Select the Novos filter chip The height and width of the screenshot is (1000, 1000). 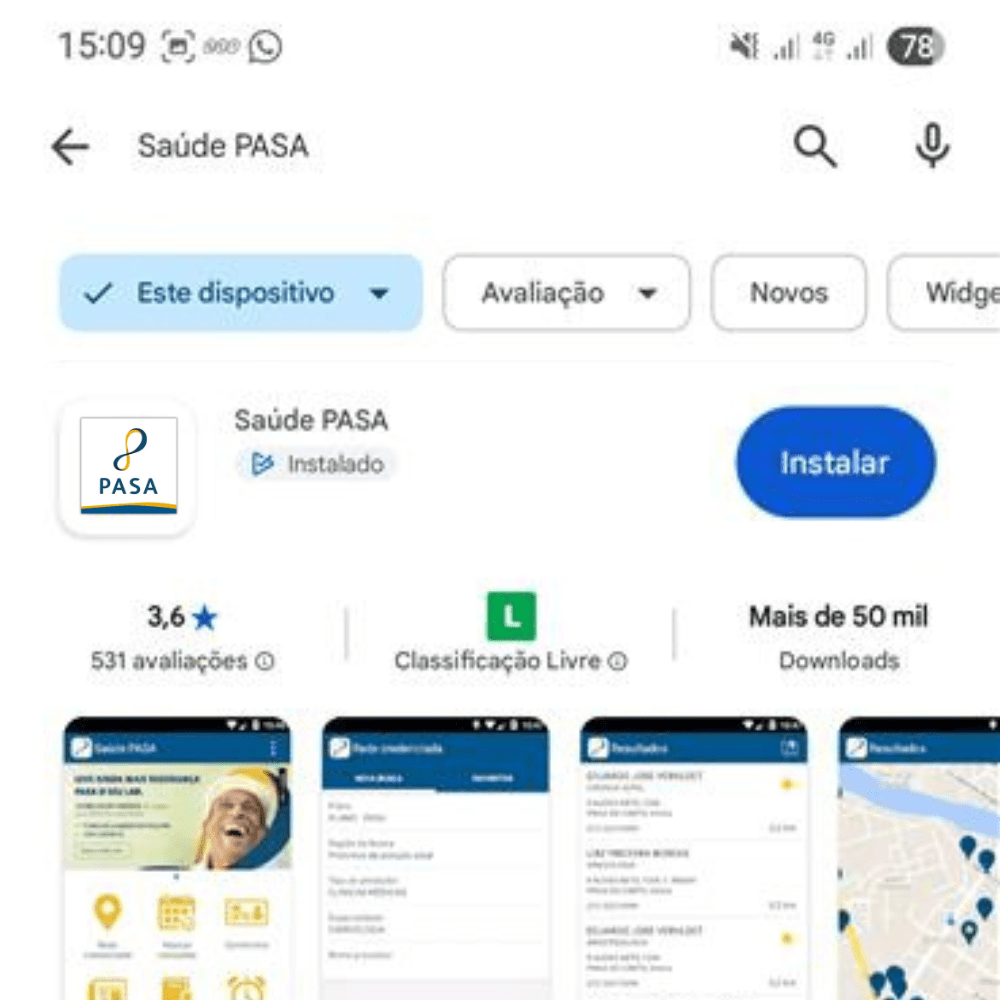788,293
